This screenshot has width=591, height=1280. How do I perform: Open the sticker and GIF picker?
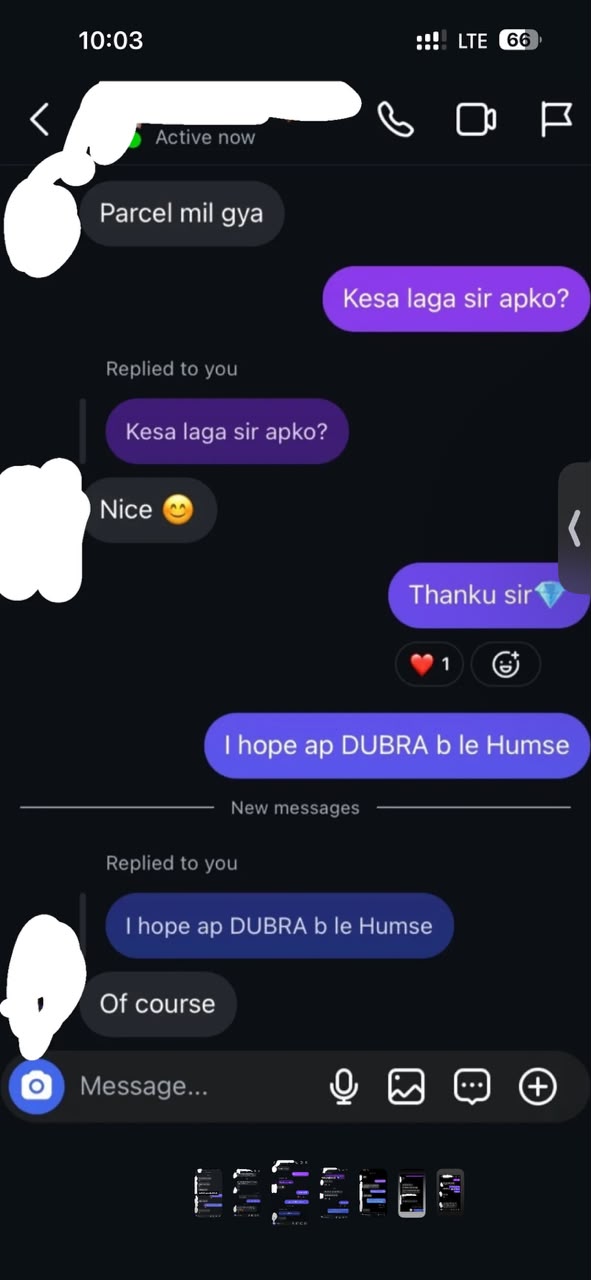coord(472,1086)
